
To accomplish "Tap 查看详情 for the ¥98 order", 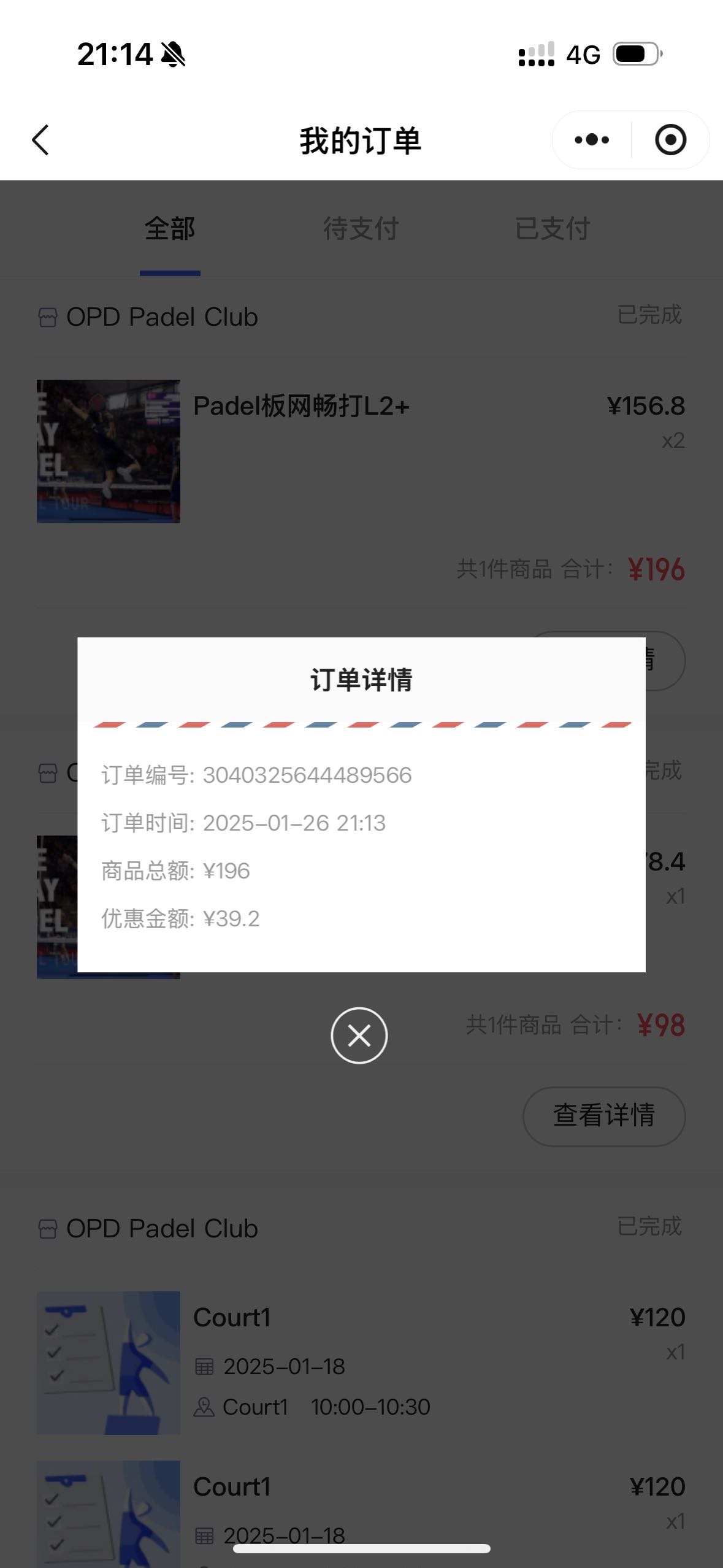I will 604,1116.
